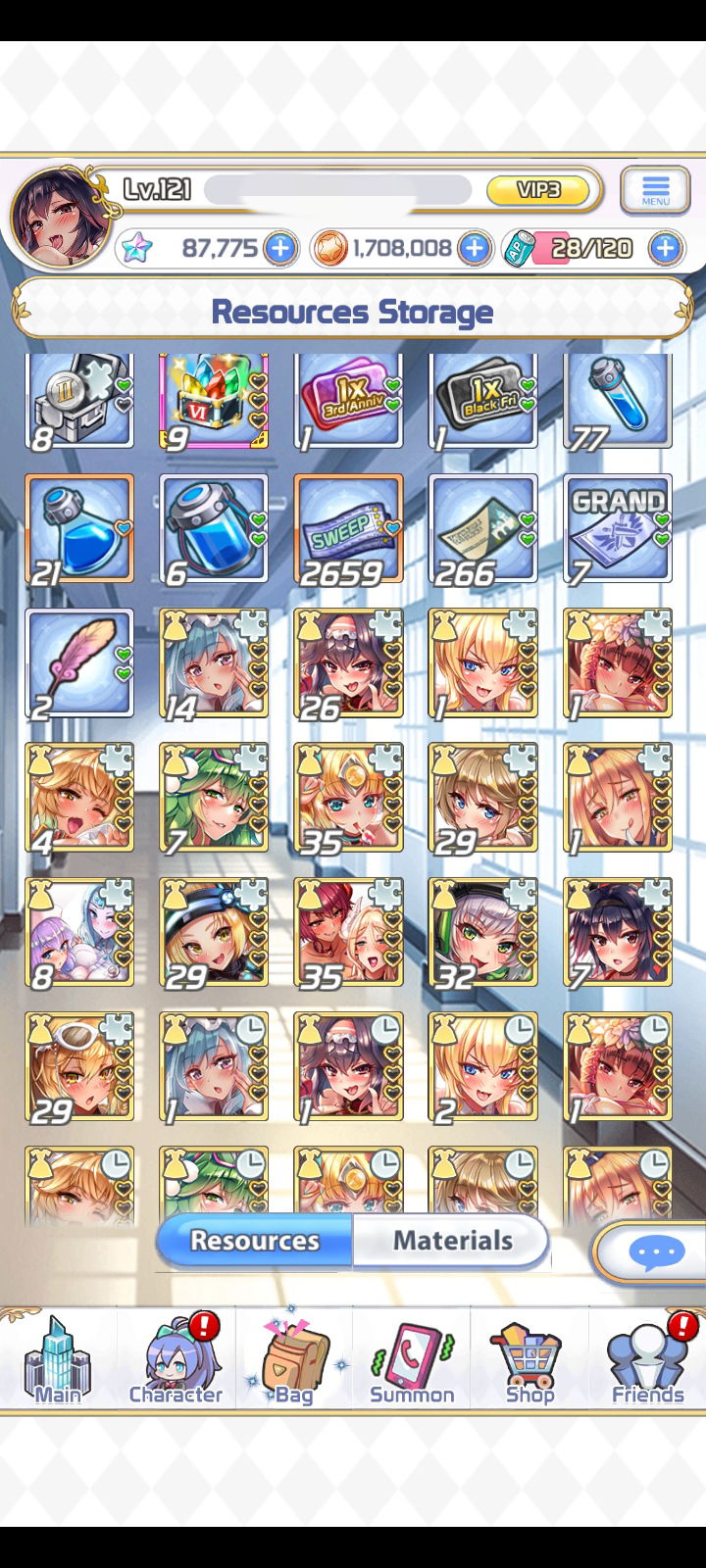The height and width of the screenshot is (1568, 706).
Task: Open the Summon section
Action: pyautogui.click(x=412, y=1359)
